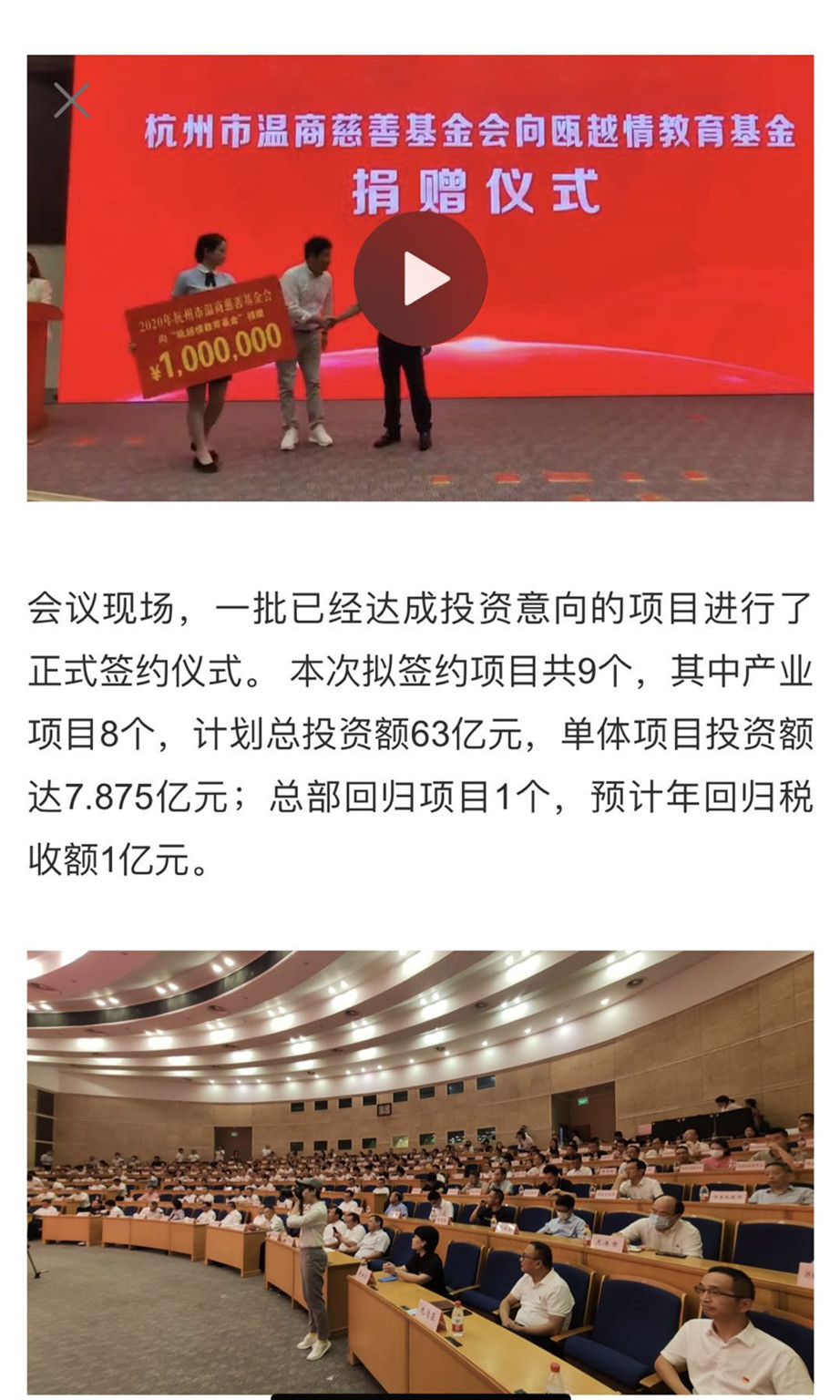Play the donation ceremony video

click(x=420, y=279)
